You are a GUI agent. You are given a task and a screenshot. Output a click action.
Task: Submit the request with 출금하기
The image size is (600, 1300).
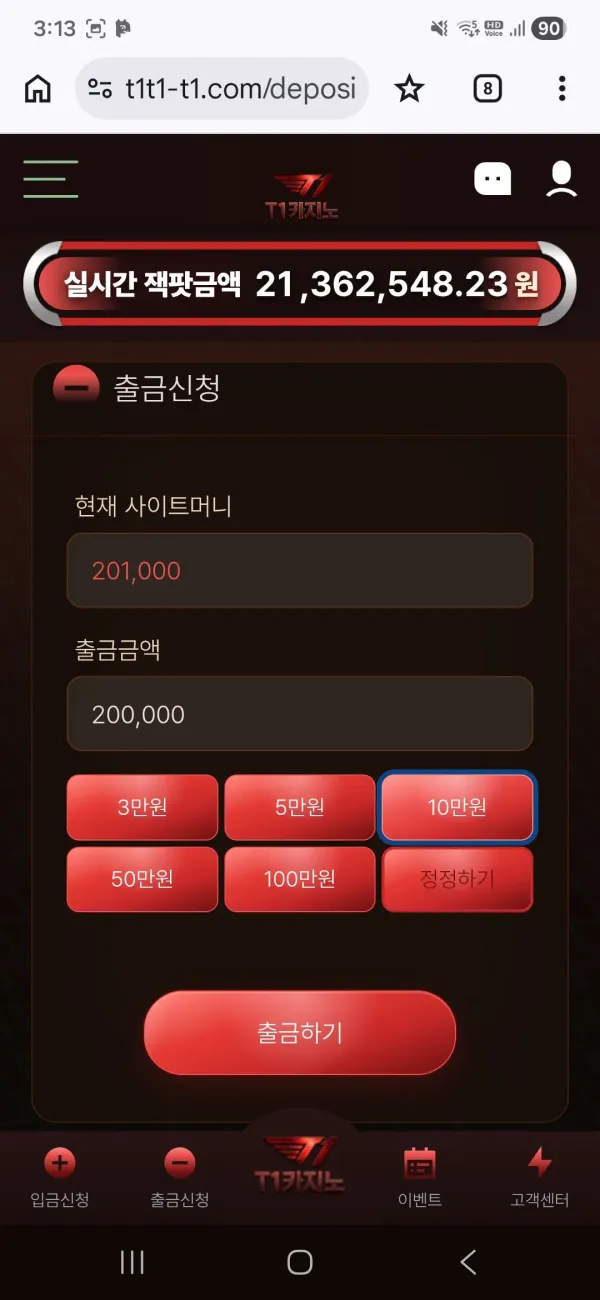pyautogui.click(x=300, y=1033)
